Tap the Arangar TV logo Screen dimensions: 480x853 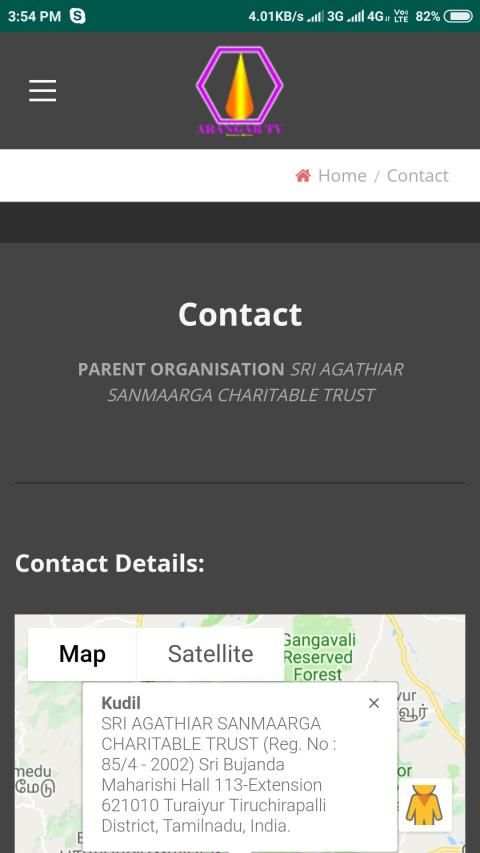pyautogui.click(x=239, y=90)
